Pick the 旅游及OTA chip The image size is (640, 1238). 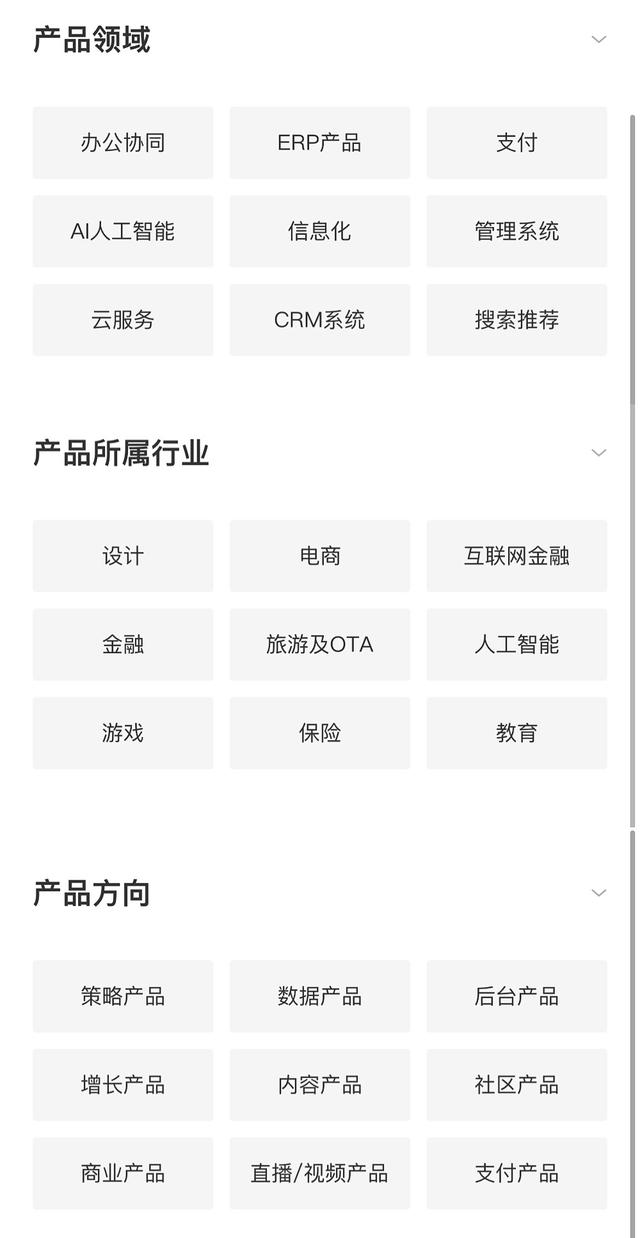320,645
